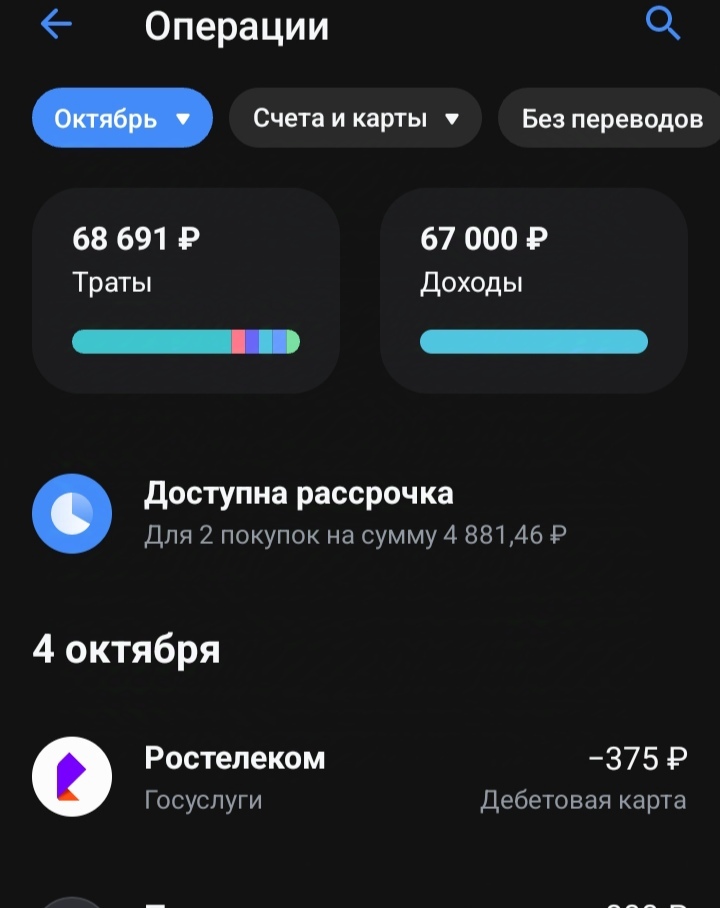This screenshot has width=720, height=908.
Task: Open the Счета и карты filter
Action: coord(355,119)
